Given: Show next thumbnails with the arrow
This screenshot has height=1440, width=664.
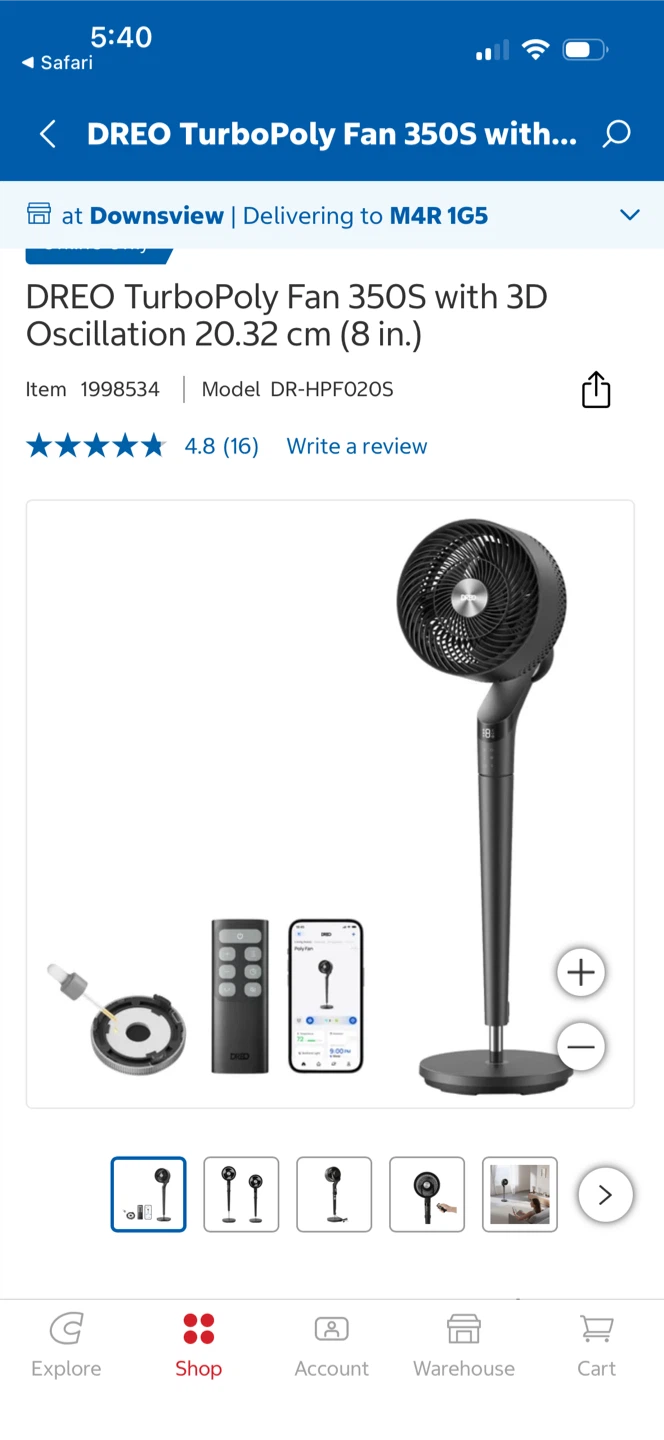Looking at the screenshot, I should 605,1195.
